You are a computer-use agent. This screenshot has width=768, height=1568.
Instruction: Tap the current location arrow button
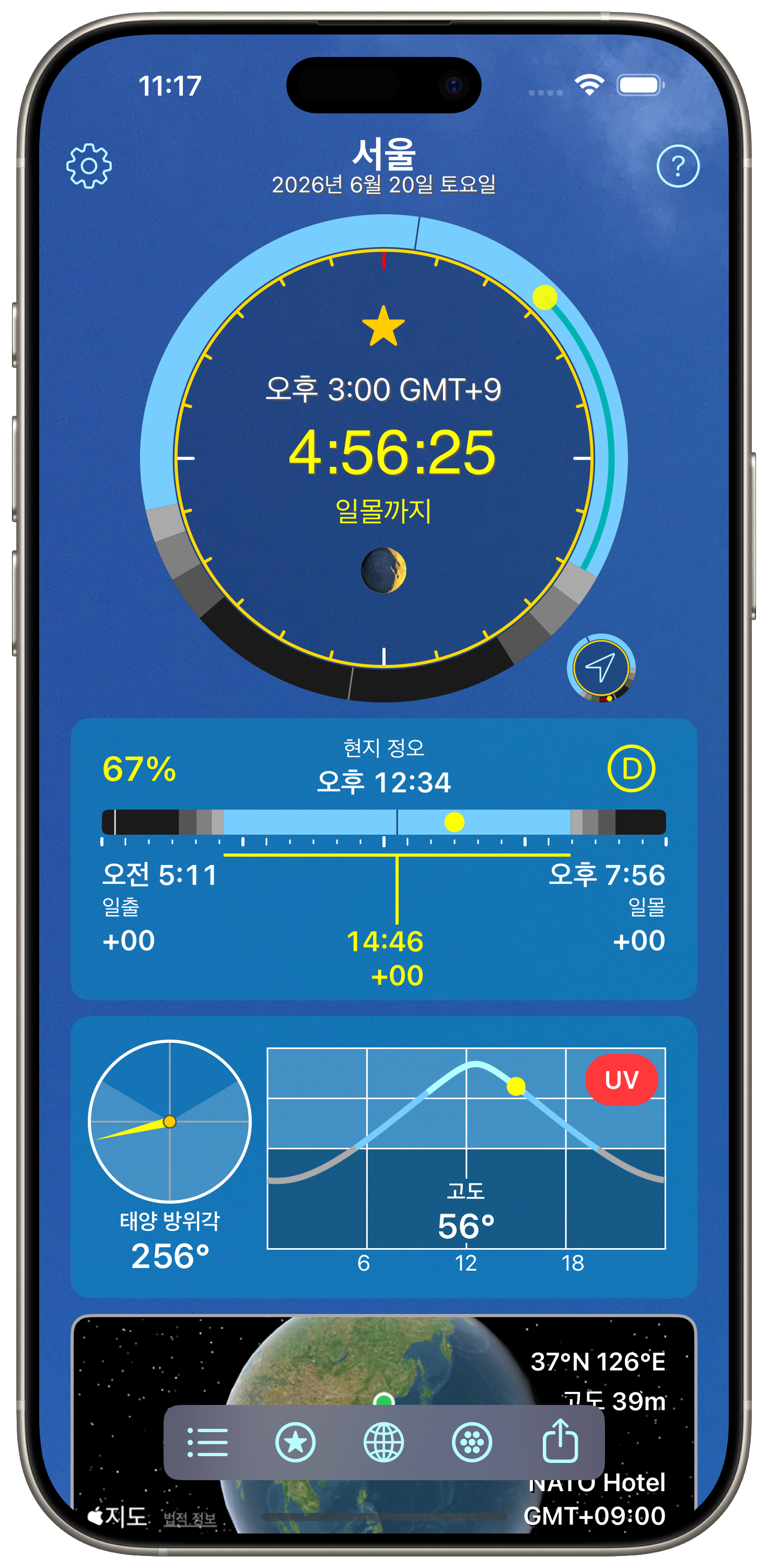[x=601, y=668]
